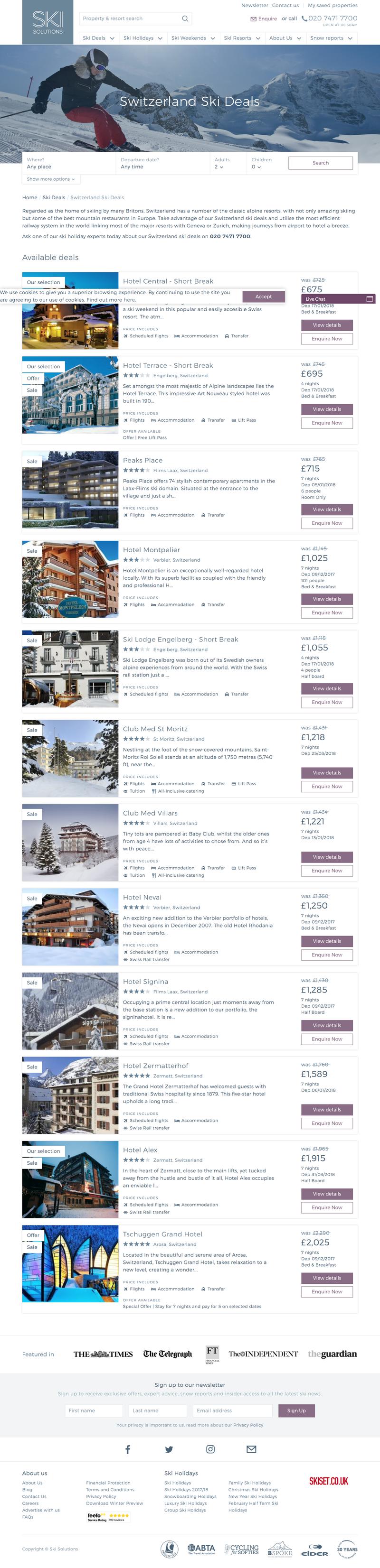Accept the cookie notice

[263, 297]
